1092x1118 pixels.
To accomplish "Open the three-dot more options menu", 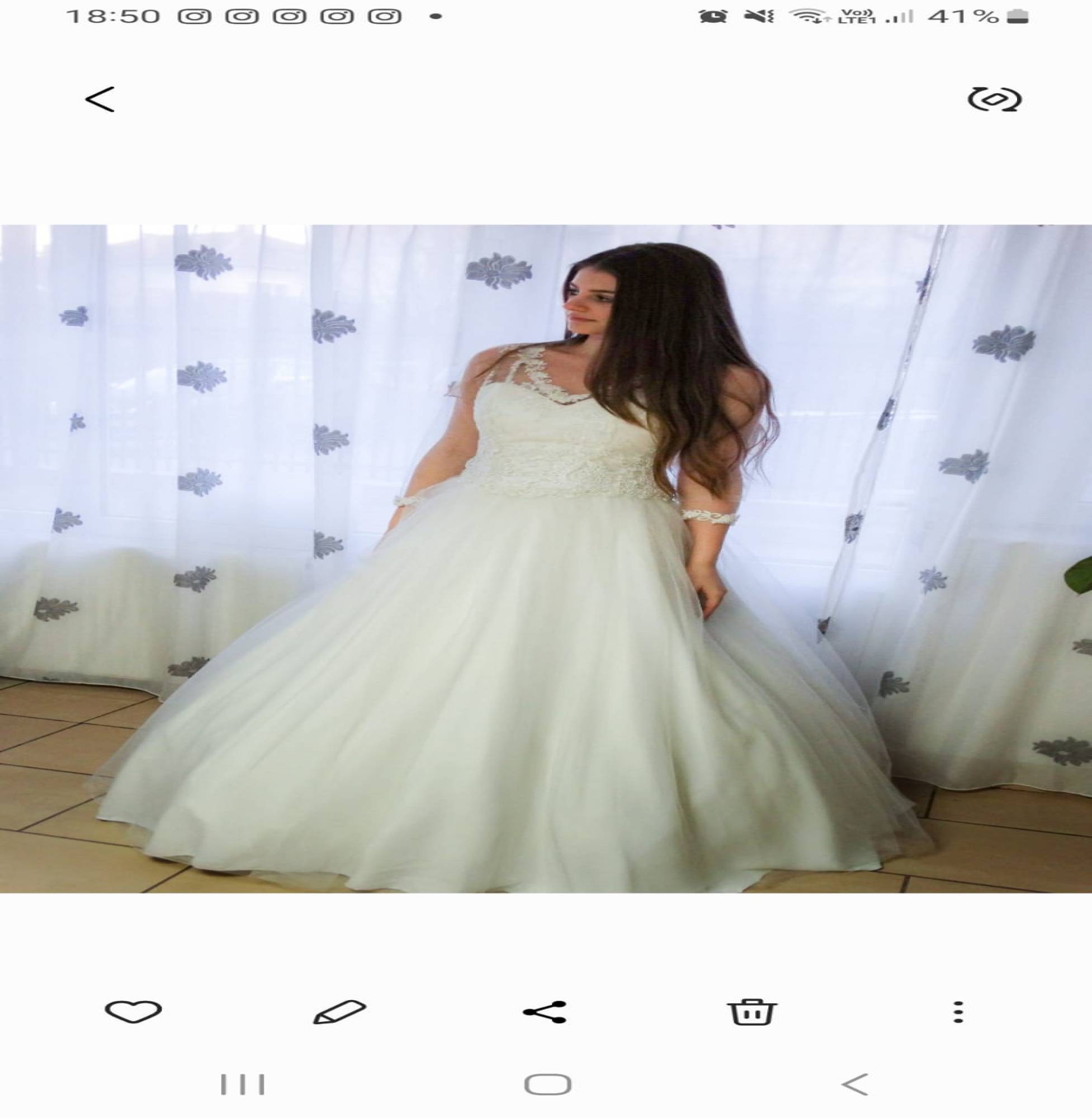I will 958,1012.
